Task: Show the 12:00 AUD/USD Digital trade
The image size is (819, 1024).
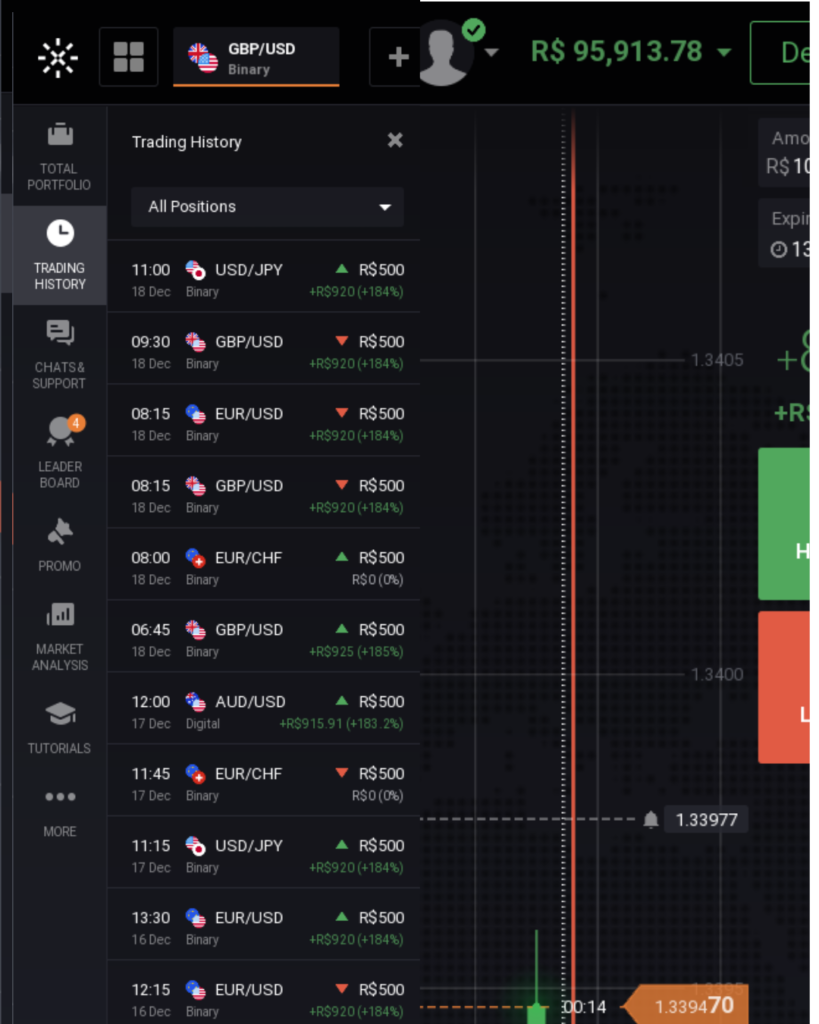Action: (267, 711)
